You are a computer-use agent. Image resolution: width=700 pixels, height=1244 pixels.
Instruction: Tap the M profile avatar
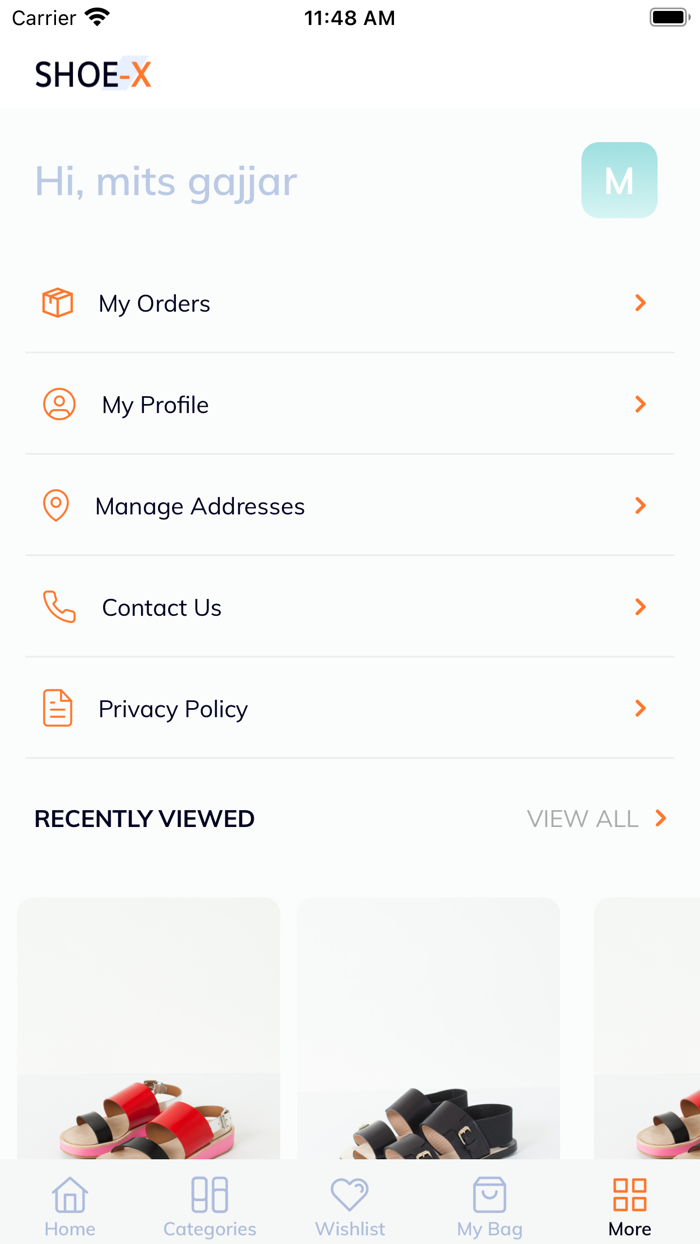(619, 180)
